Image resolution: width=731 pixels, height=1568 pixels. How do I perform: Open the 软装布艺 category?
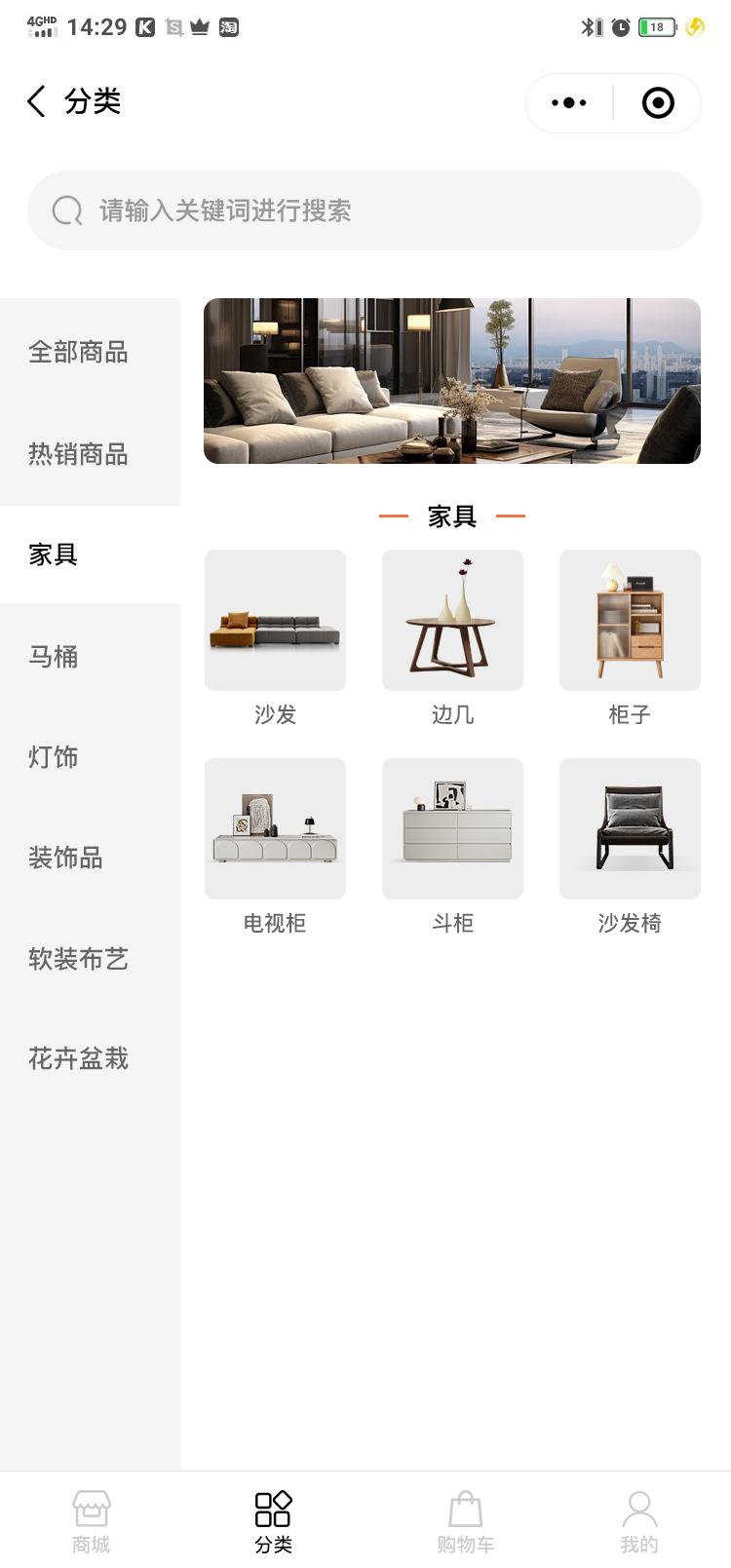[x=78, y=959]
